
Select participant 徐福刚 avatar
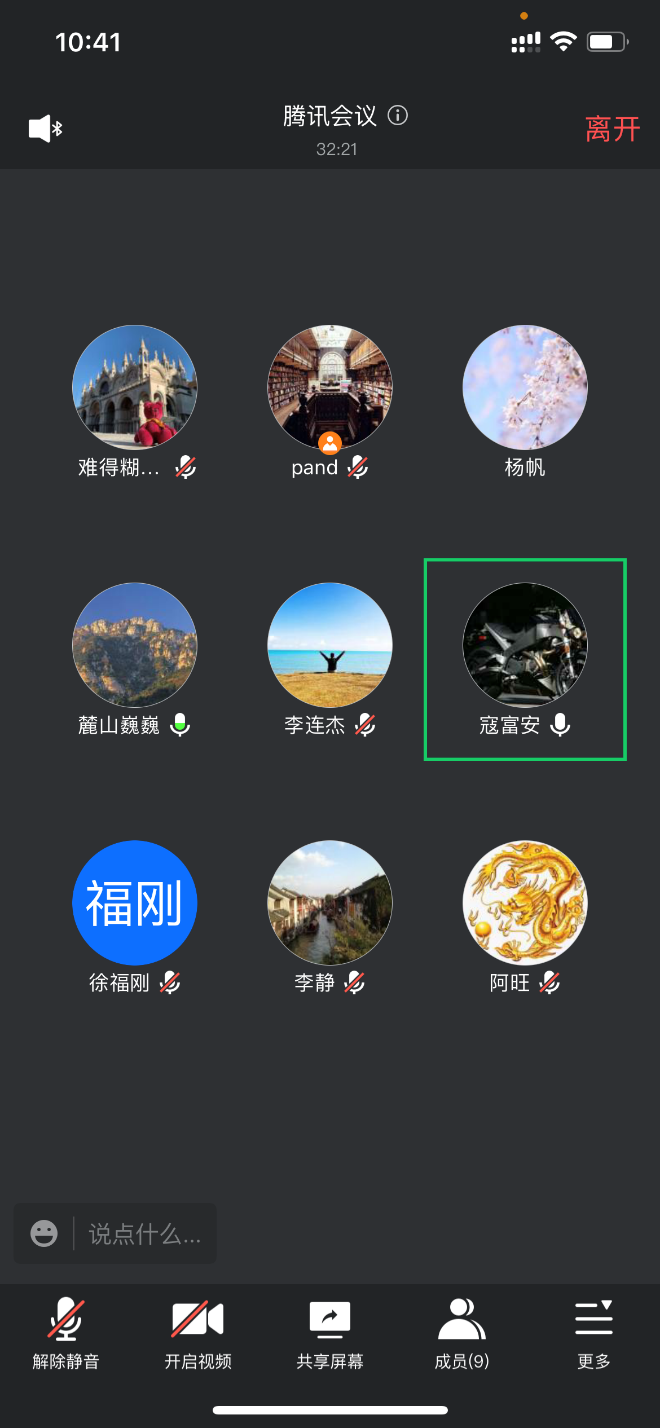[x=135, y=903]
